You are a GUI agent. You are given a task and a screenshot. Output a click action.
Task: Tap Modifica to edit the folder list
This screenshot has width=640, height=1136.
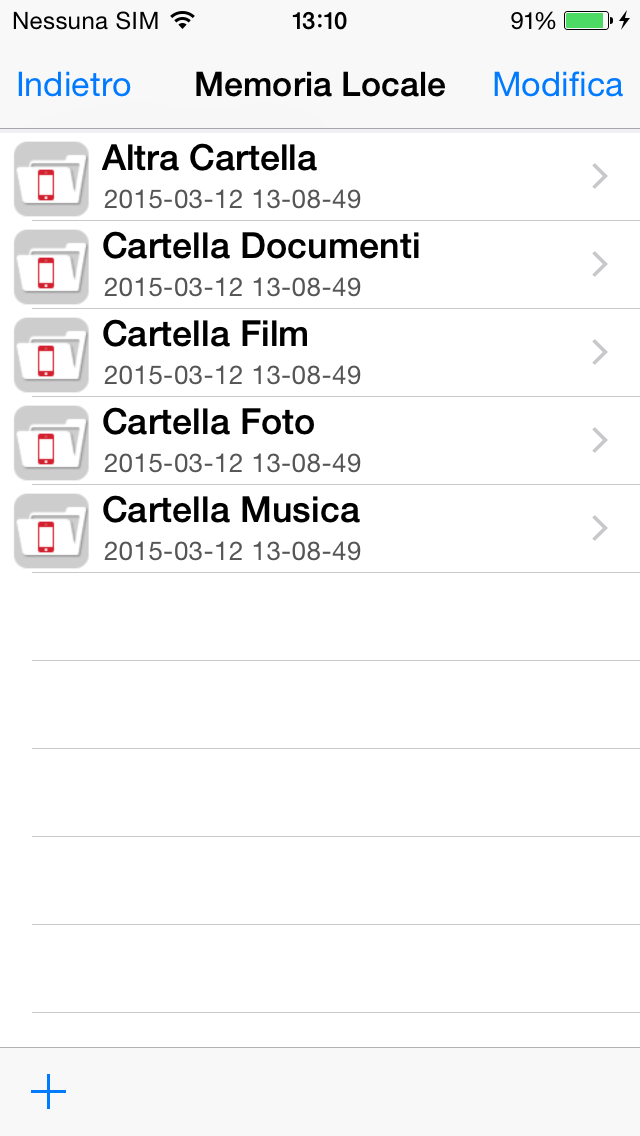coord(557,85)
